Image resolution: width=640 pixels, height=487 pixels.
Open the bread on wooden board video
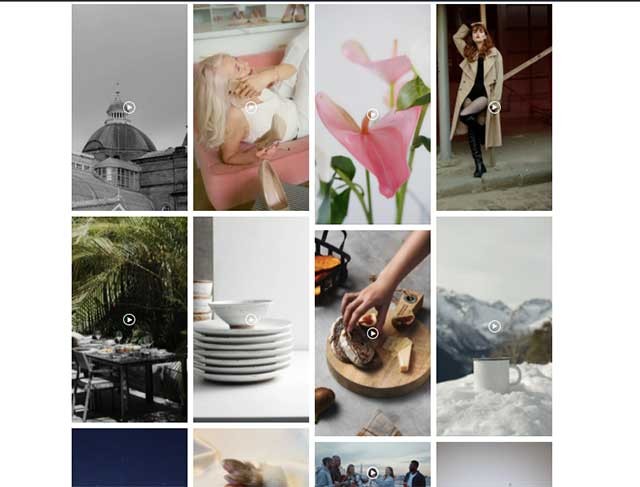pyautogui.click(x=372, y=333)
